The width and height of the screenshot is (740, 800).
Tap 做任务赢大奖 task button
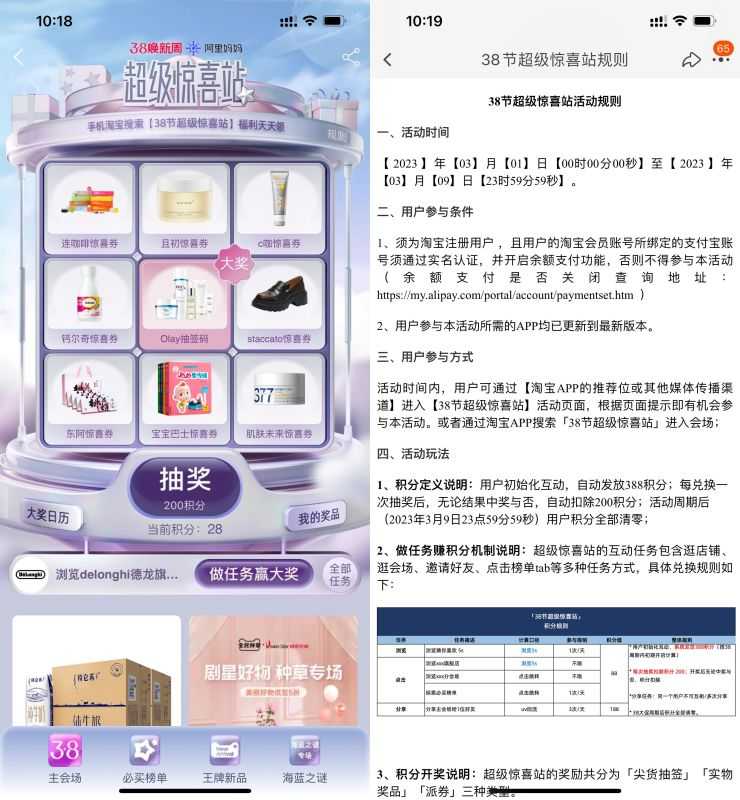[x=253, y=574]
